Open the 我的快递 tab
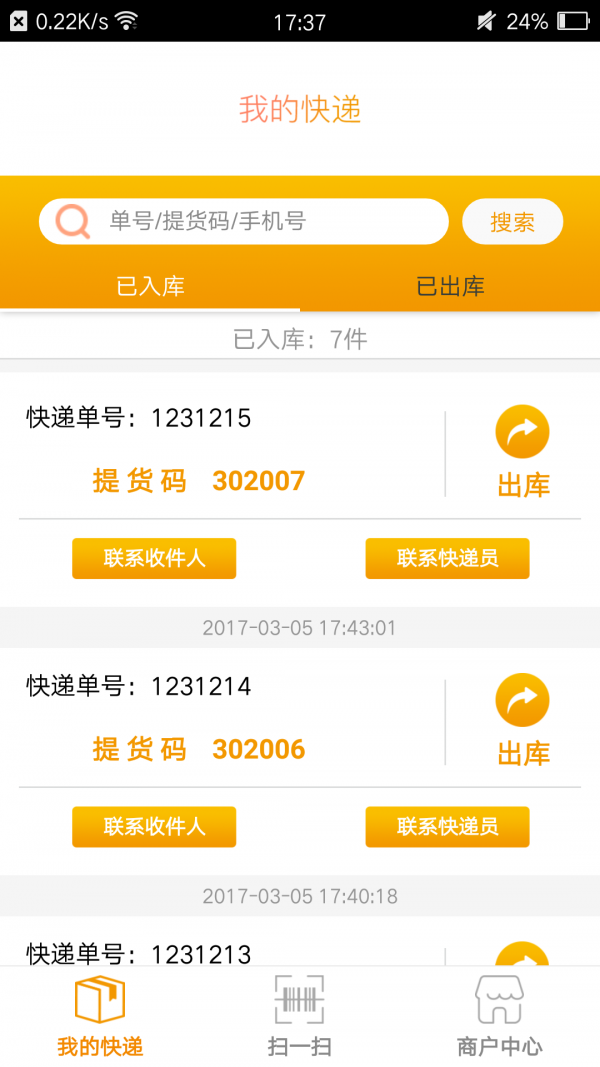 point(100,1016)
